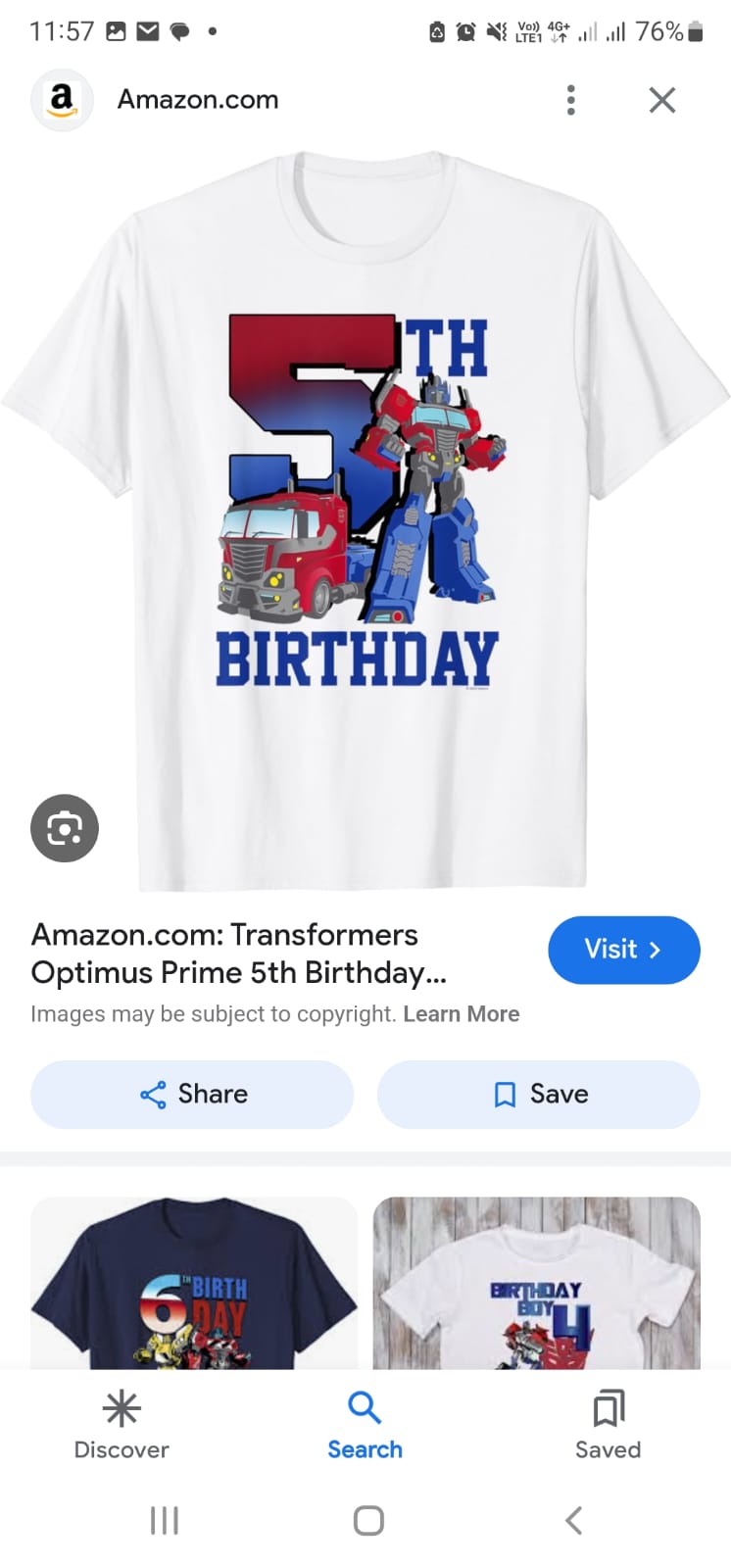Viewport: 731px width, 1568px height.
Task: Share this image
Action: click(192, 1095)
